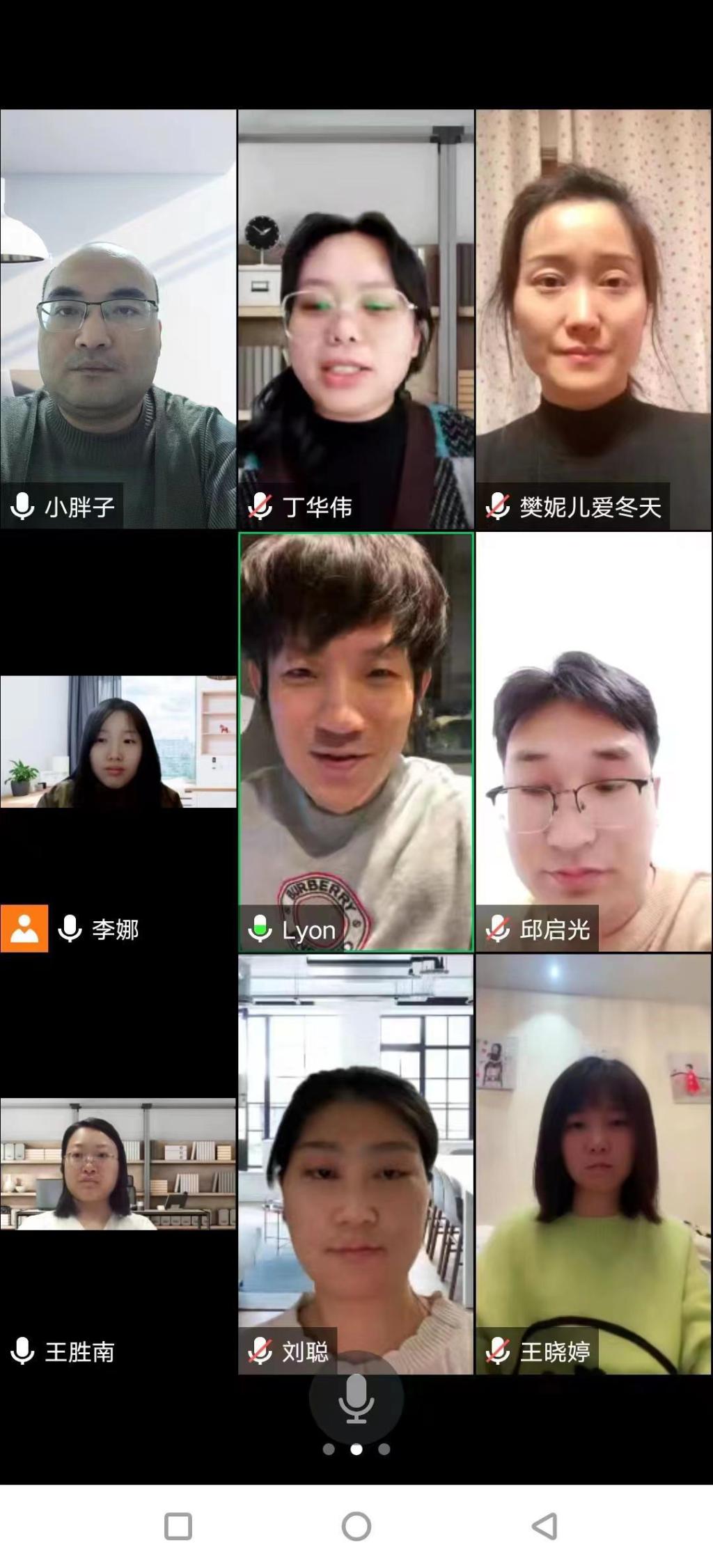Open 邱启光's video tile
Viewport: 713px width, 1568px height.
(593, 742)
